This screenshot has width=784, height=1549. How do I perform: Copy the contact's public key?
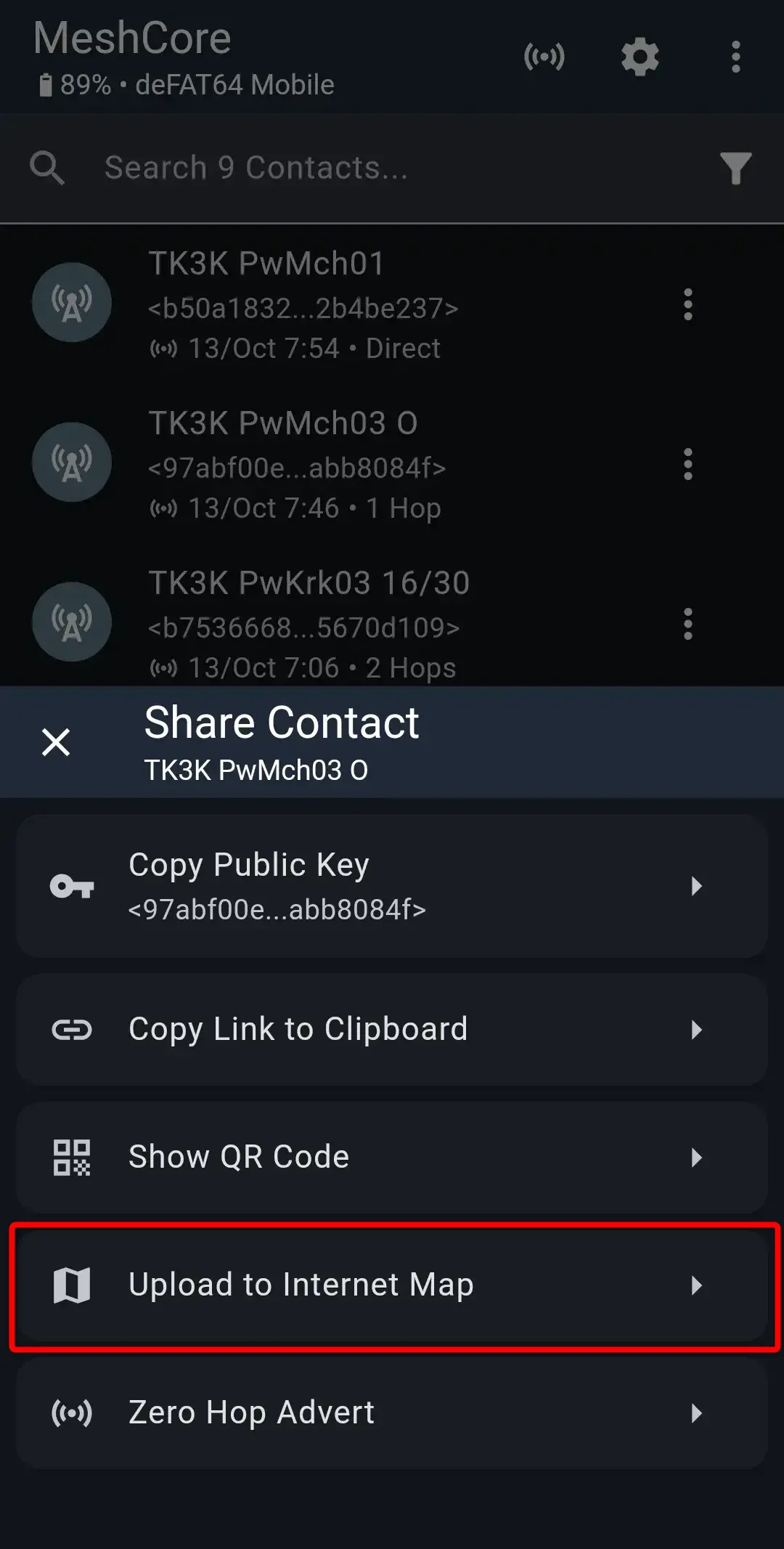392,886
